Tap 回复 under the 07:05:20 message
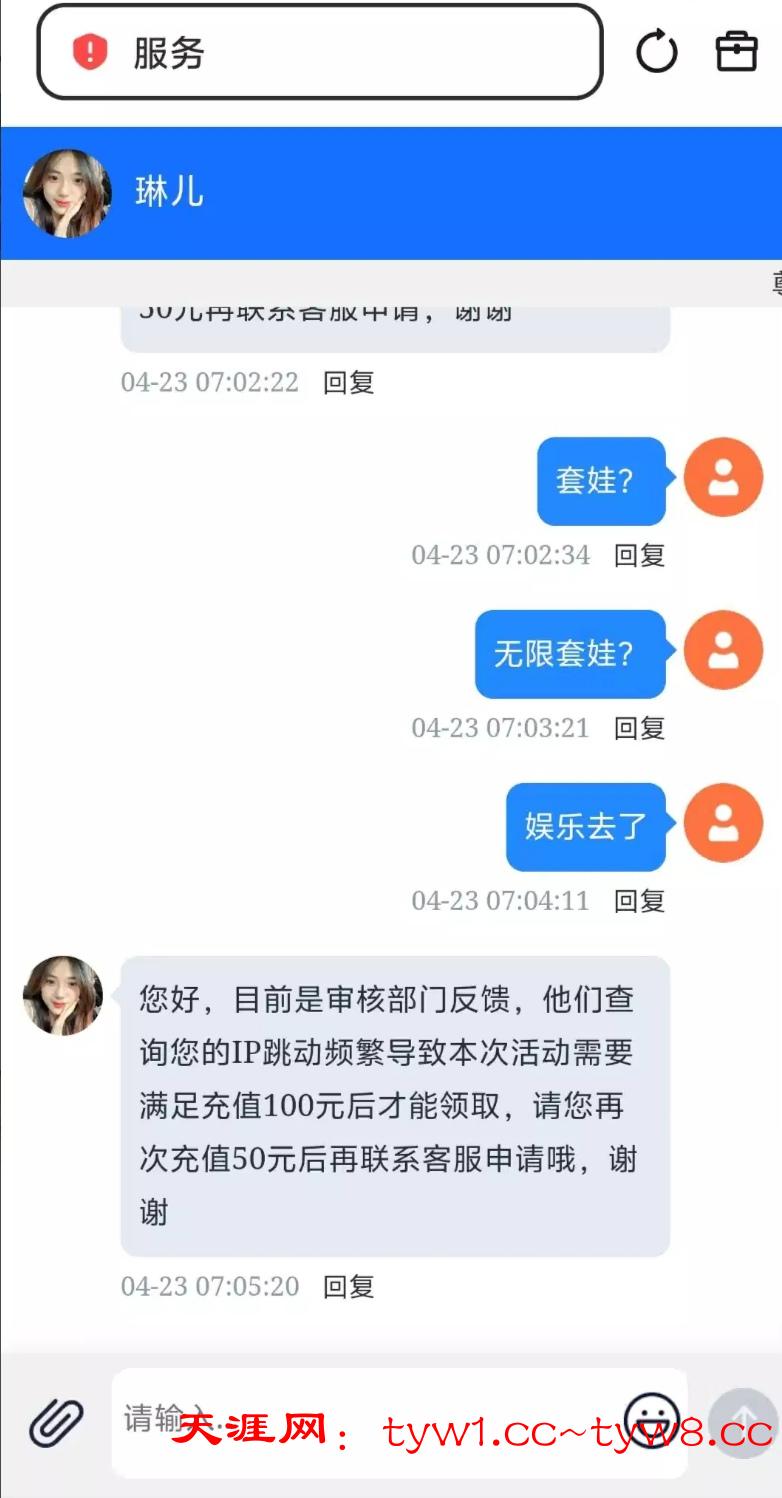This screenshot has height=1498, width=782. point(348,1286)
